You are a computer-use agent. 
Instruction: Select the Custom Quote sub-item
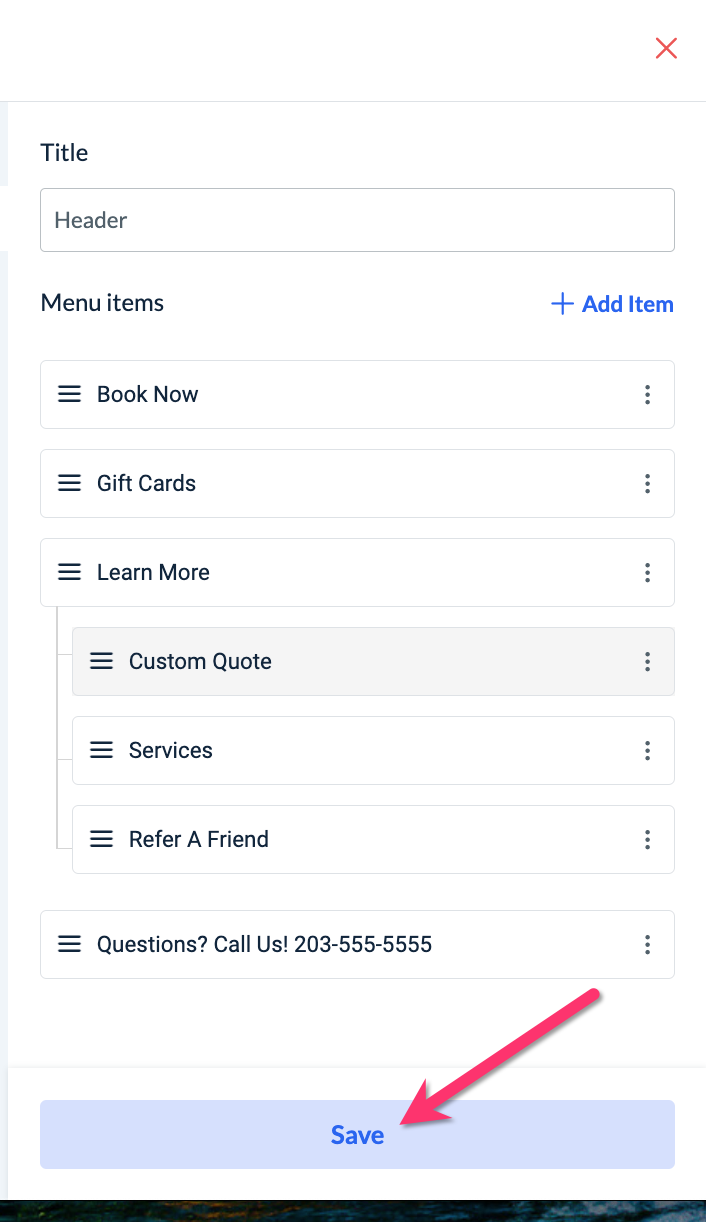[200, 661]
